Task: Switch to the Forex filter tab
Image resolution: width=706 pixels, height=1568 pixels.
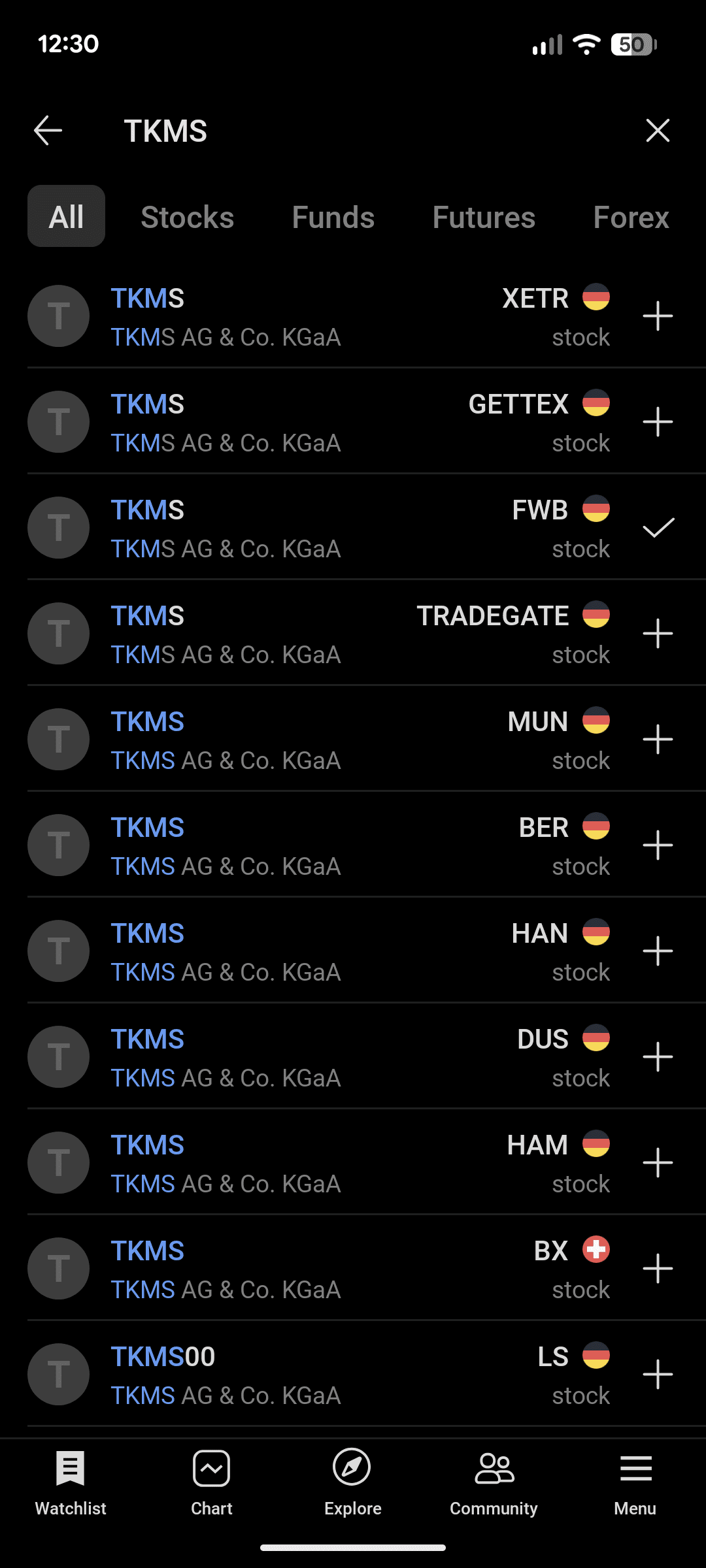Action: click(x=631, y=218)
